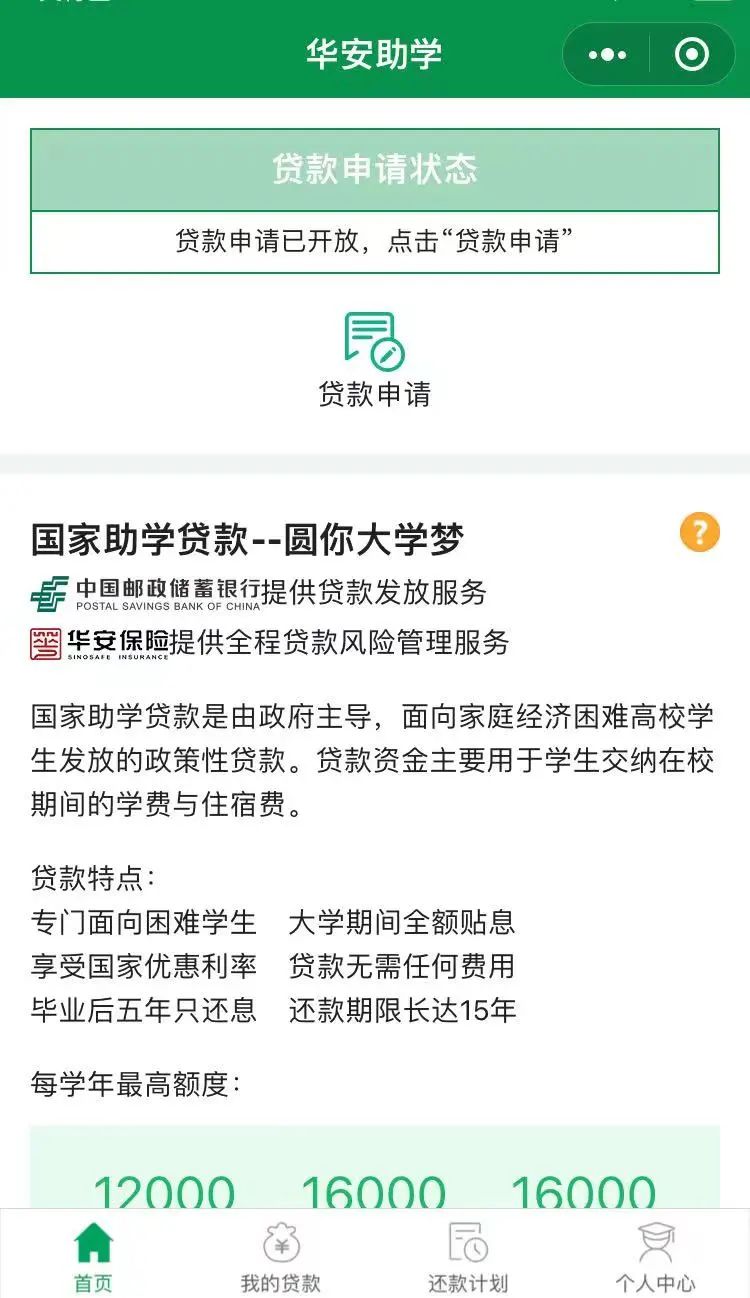Open the mini program more options menu
This screenshot has height=1298, width=750.
click(607, 55)
